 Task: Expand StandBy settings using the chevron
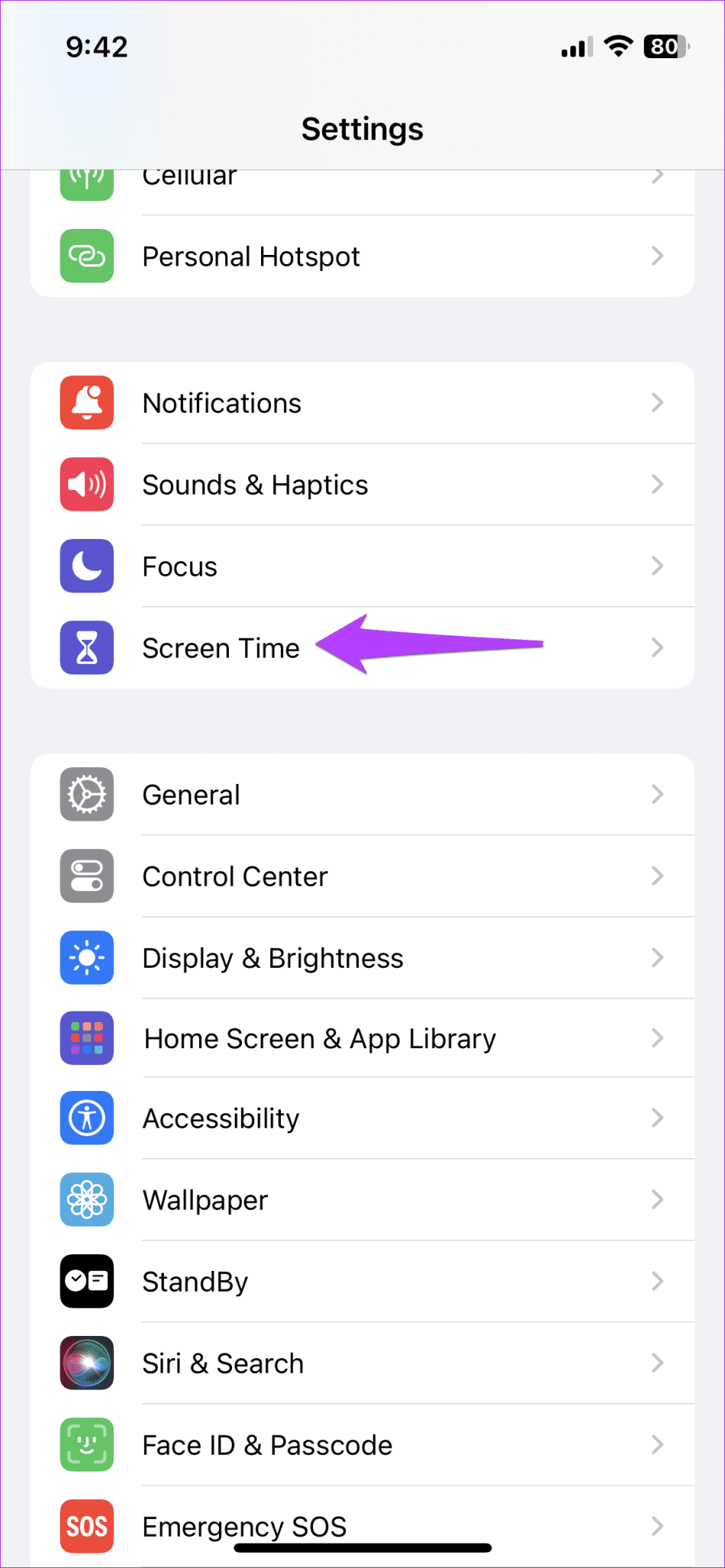pos(658,1281)
